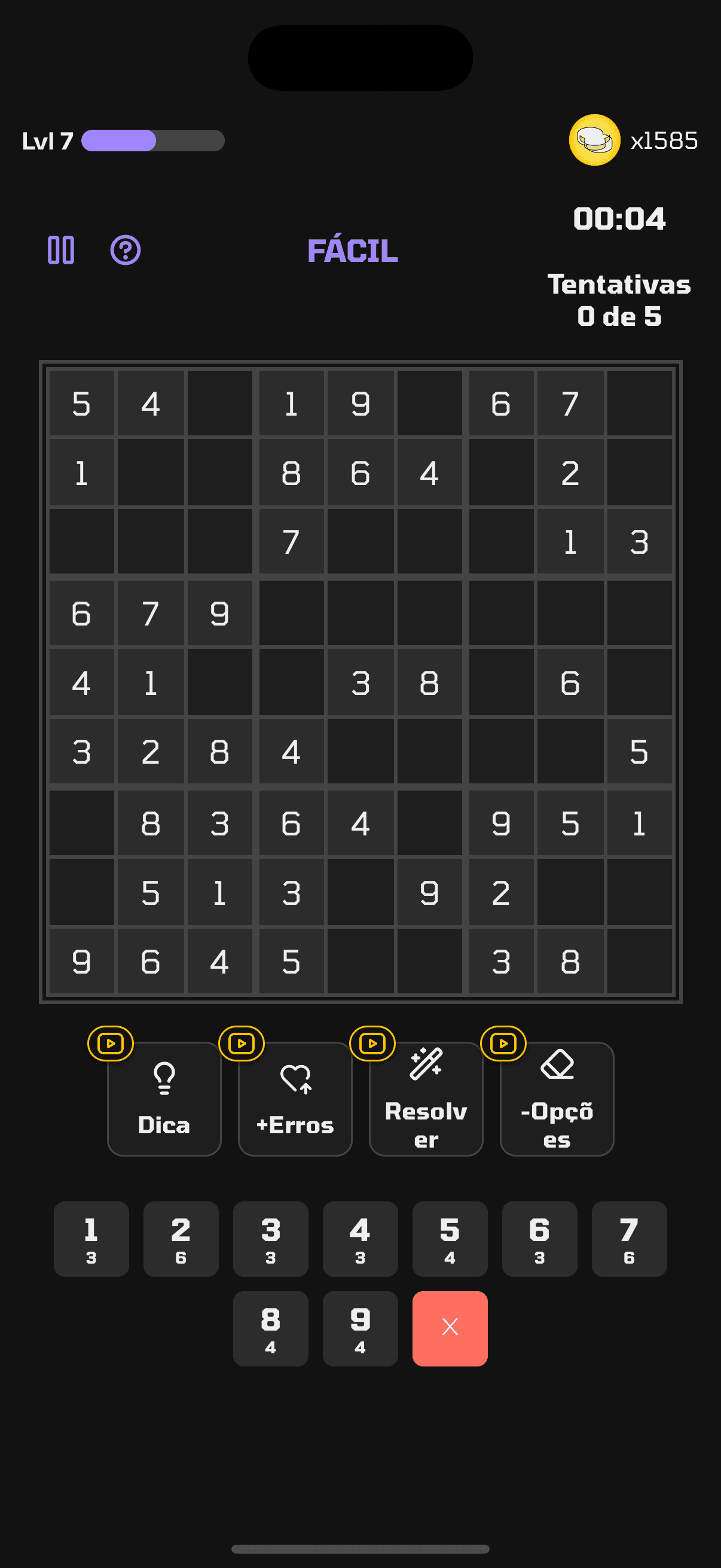Image resolution: width=721 pixels, height=1568 pixels.
Task: Pick number 7 on the keypad
Action: tap(629, 1238)
